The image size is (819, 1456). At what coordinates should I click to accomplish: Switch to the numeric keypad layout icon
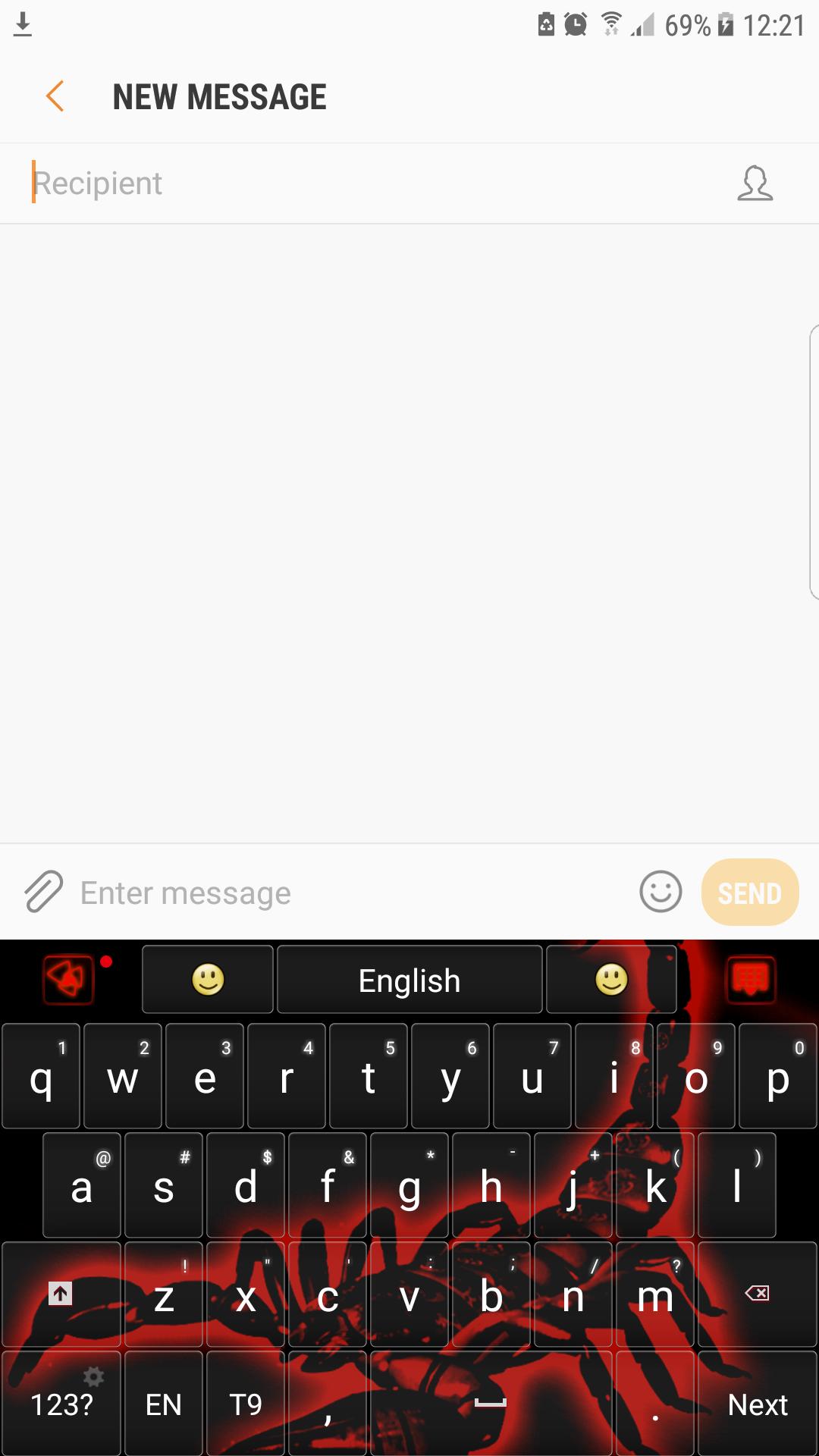coord(750,979)
